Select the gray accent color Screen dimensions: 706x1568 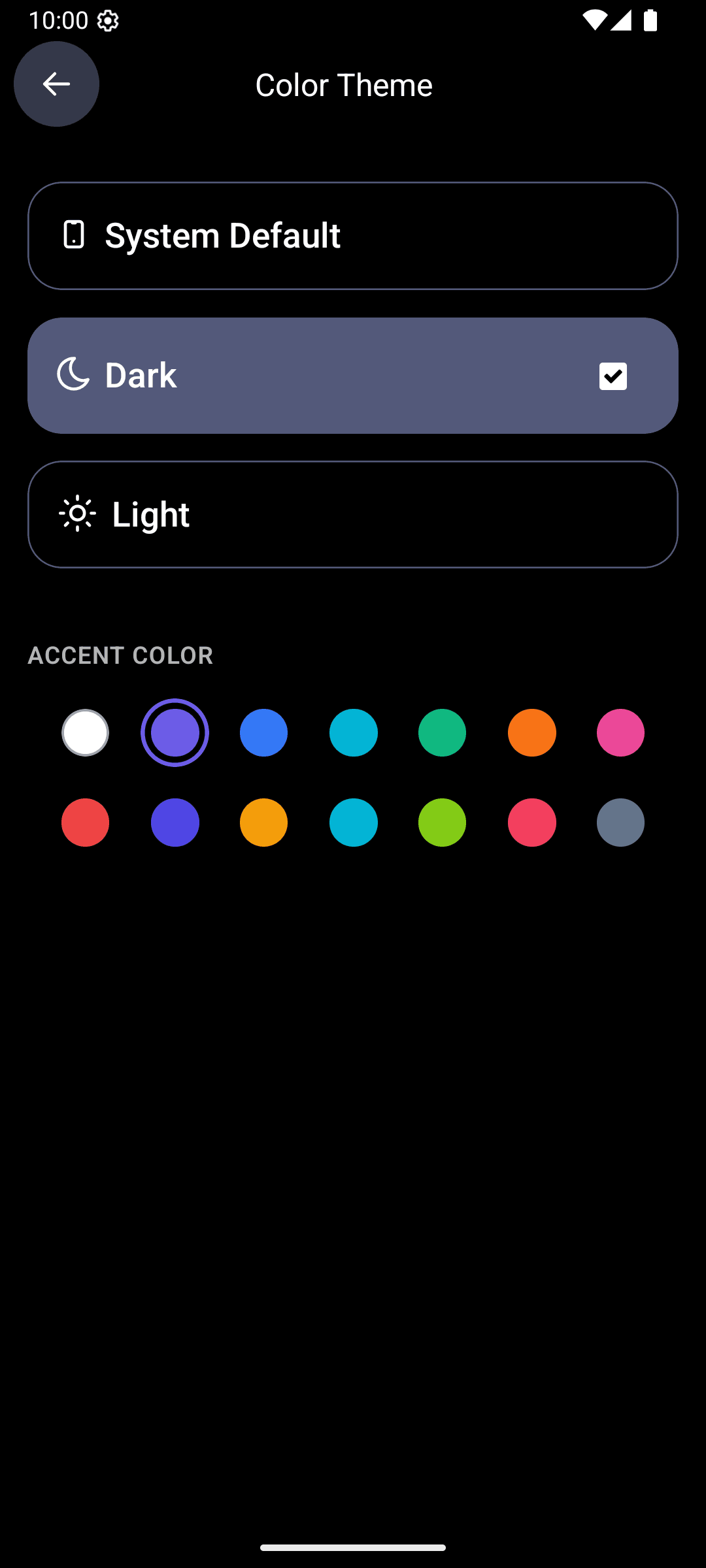(620, 822)
